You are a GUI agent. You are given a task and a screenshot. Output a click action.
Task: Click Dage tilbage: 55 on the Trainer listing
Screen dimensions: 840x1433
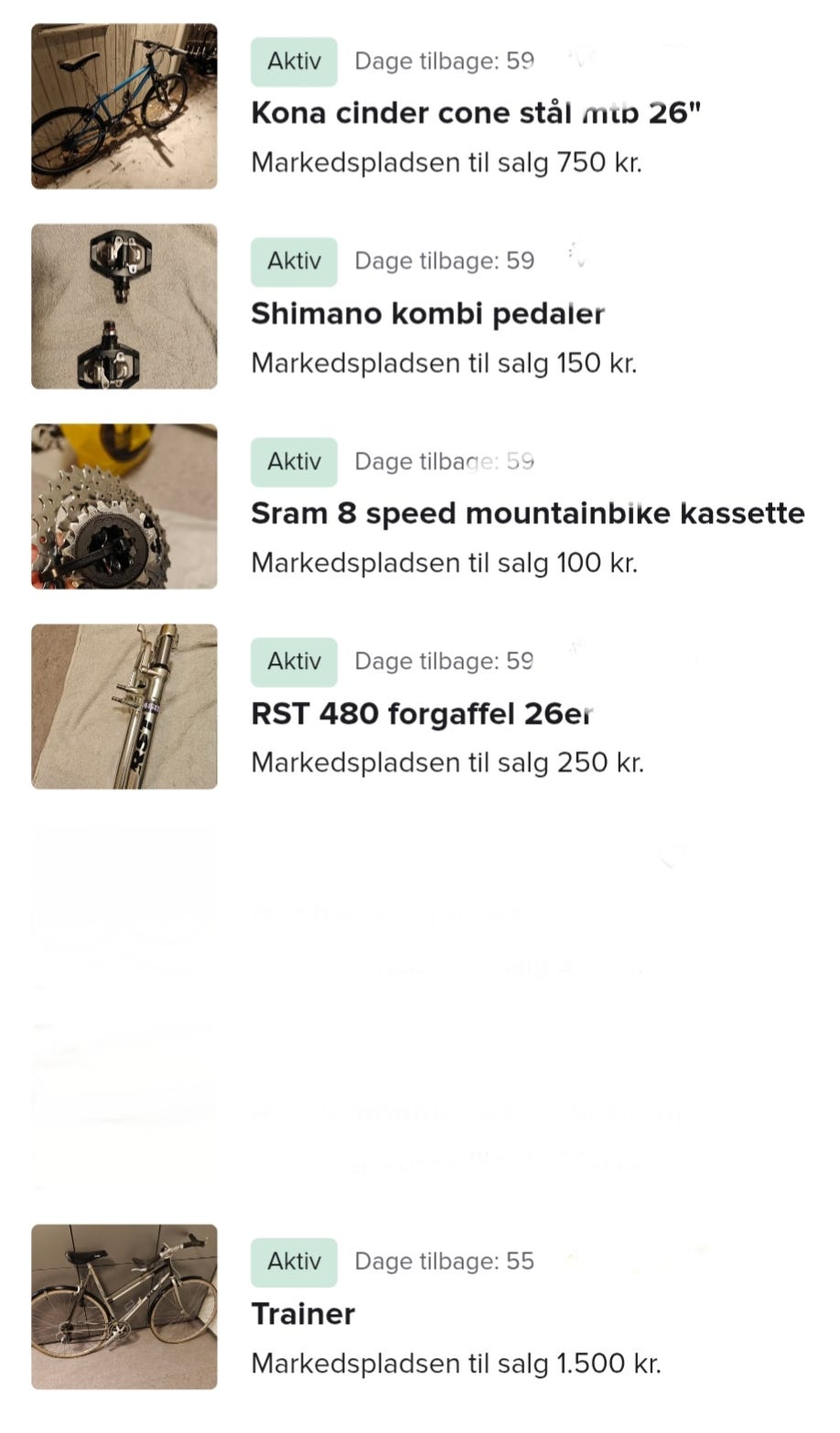coord(445,1260)
